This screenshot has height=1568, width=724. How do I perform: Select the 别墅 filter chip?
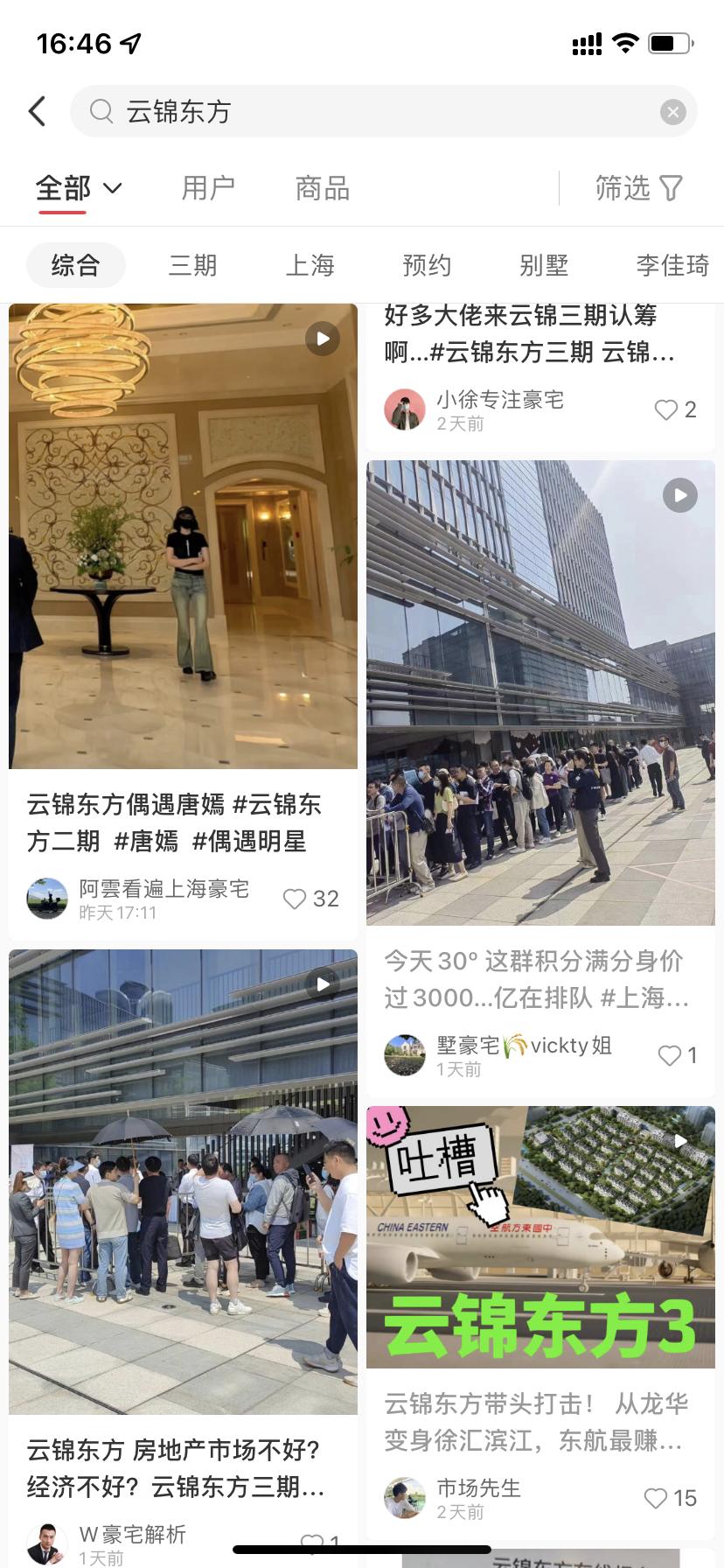(544, 265)
